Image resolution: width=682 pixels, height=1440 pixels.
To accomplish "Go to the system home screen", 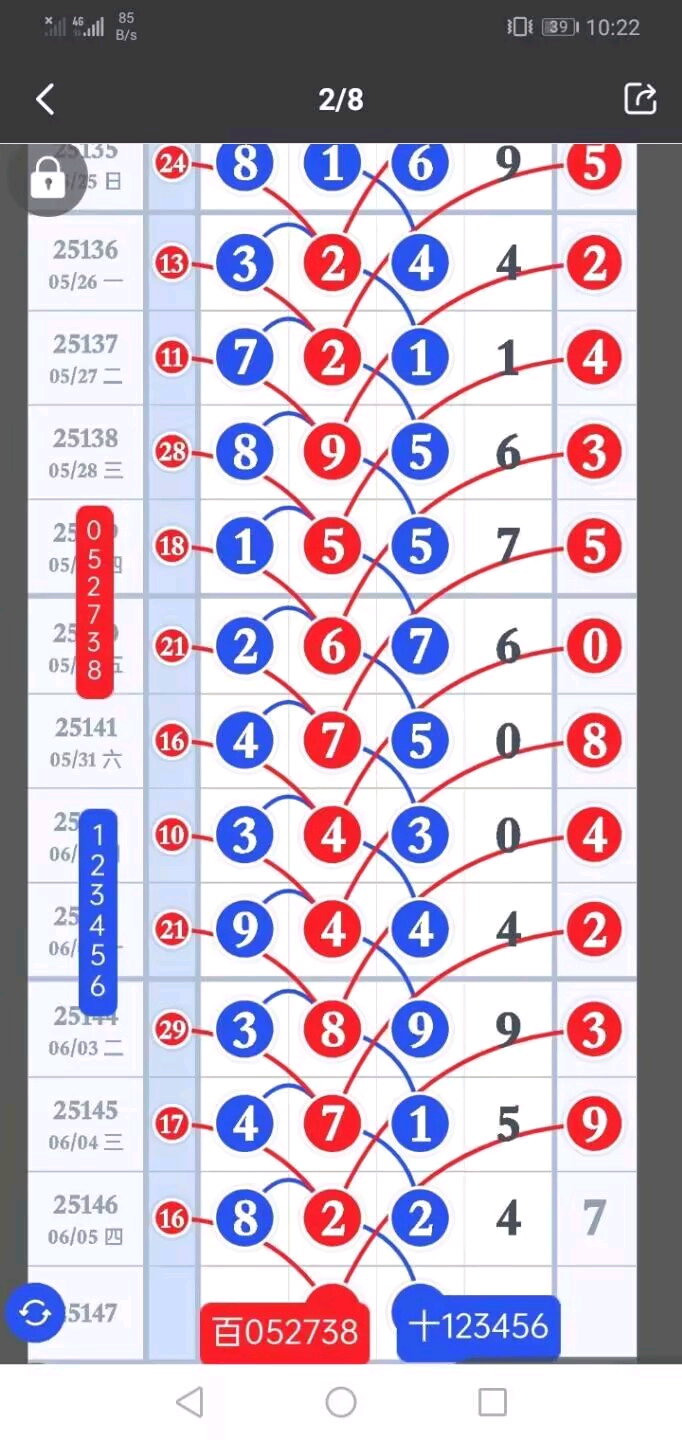I will pyautogui.click(x=341, y=1402).
